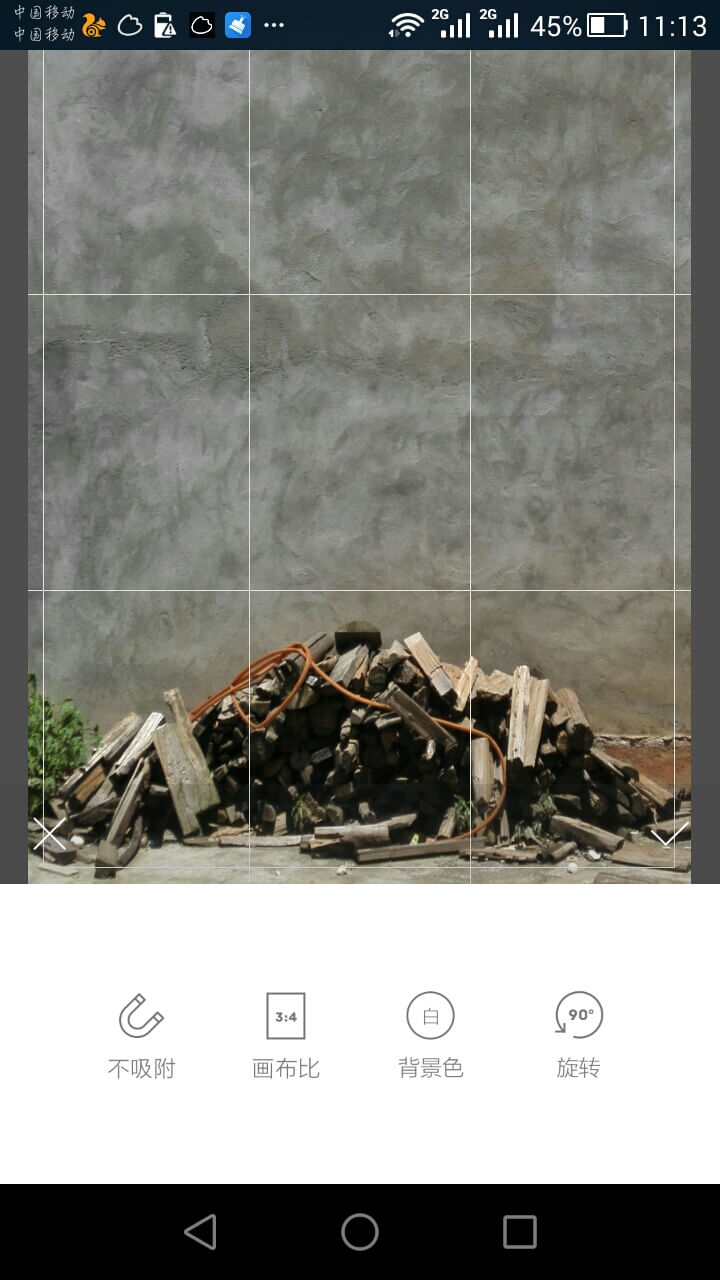Open recent apps with the square button

coord(519,1232)
